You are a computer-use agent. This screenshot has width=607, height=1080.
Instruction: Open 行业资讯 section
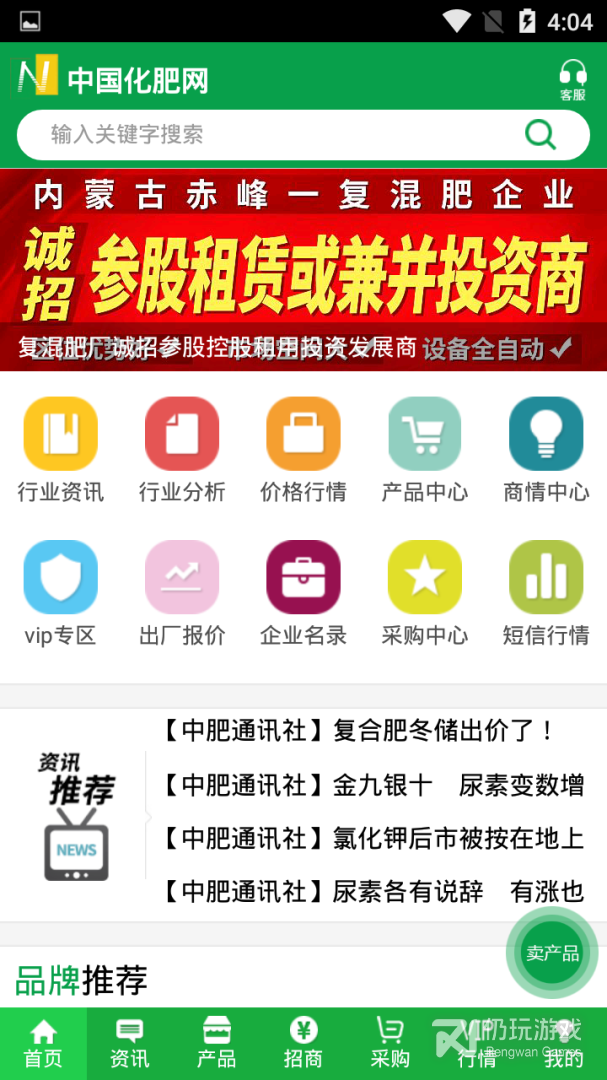click(x=60, y=448)
